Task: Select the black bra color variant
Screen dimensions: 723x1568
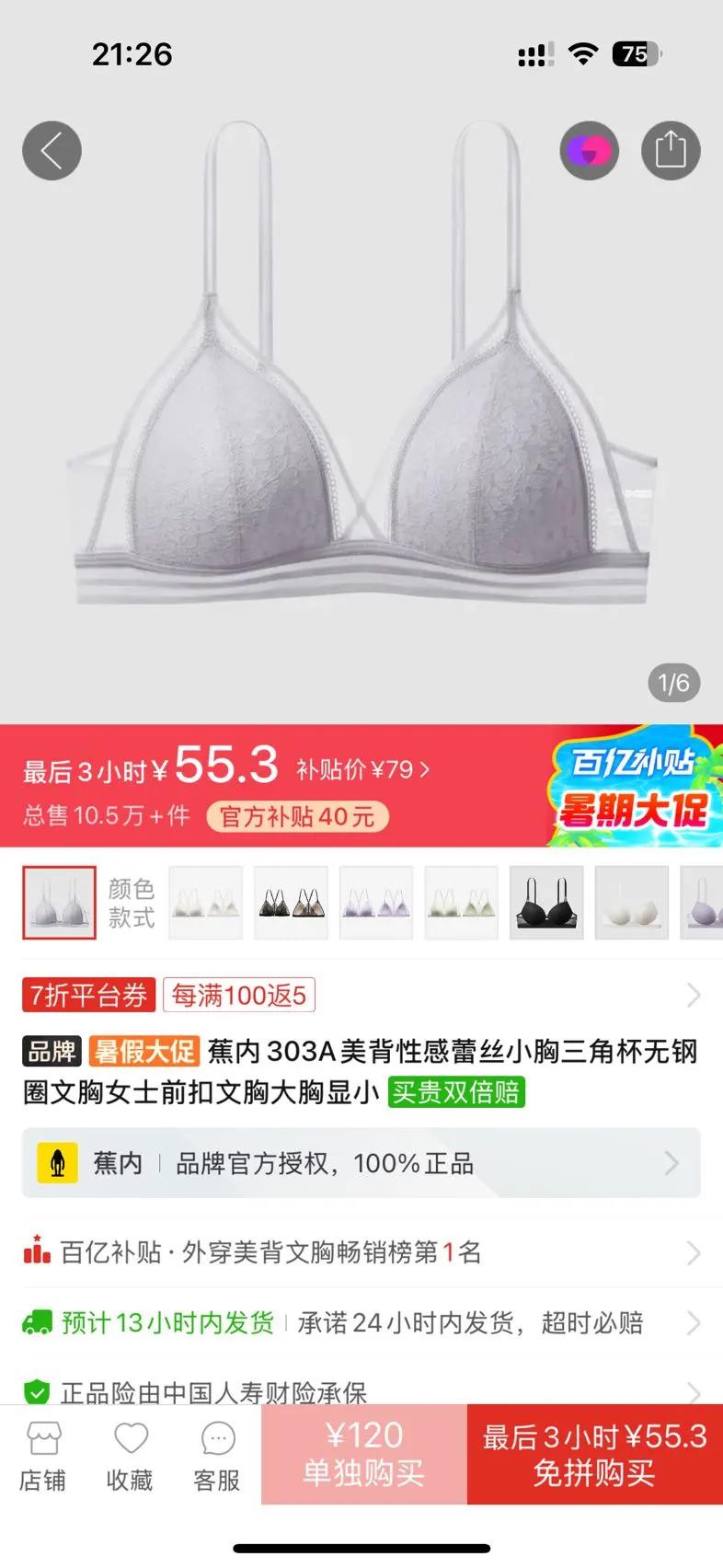Action: click(546, 902)
